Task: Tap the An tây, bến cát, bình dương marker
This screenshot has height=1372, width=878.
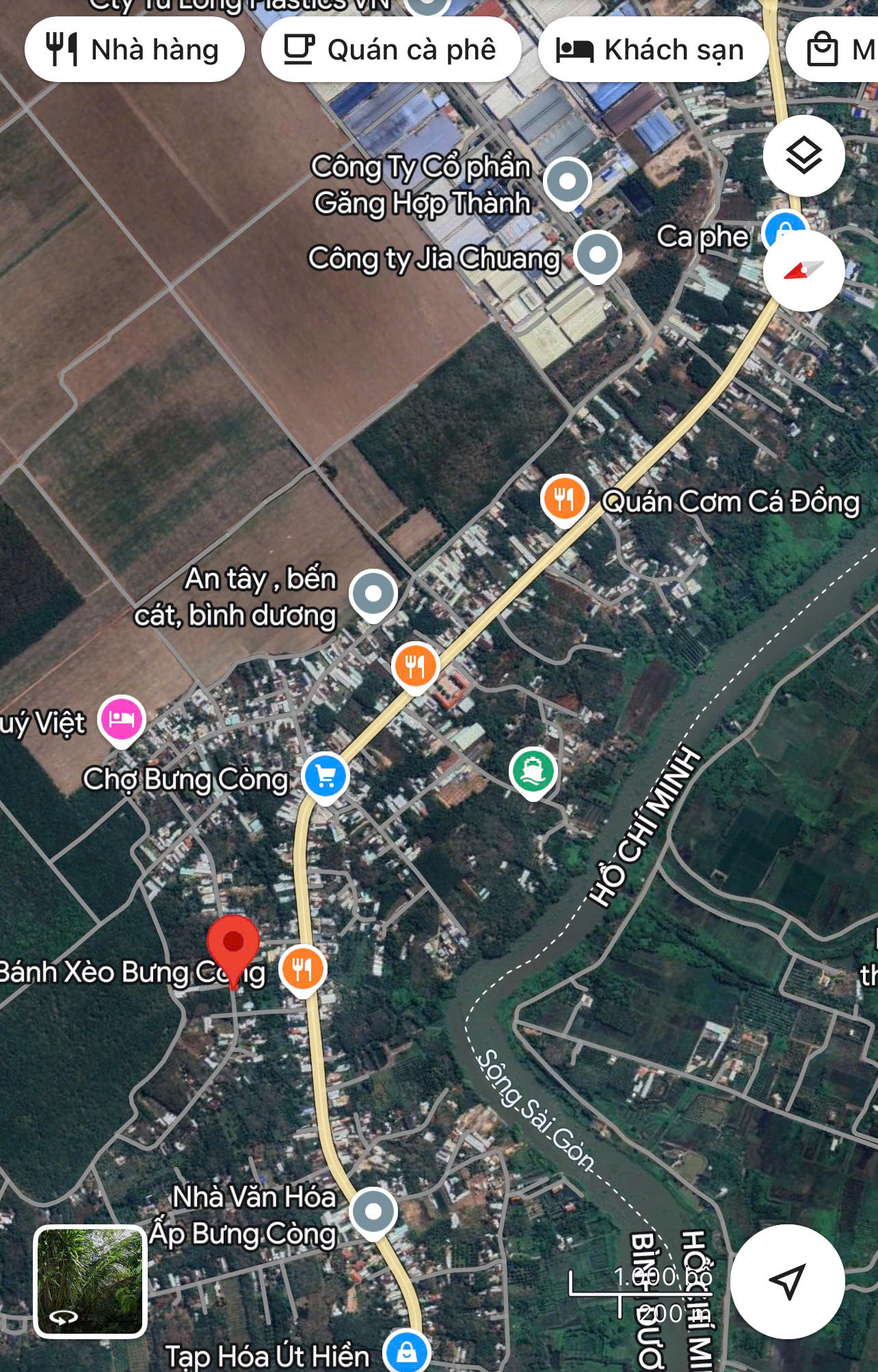Action: tap(373, 593)
